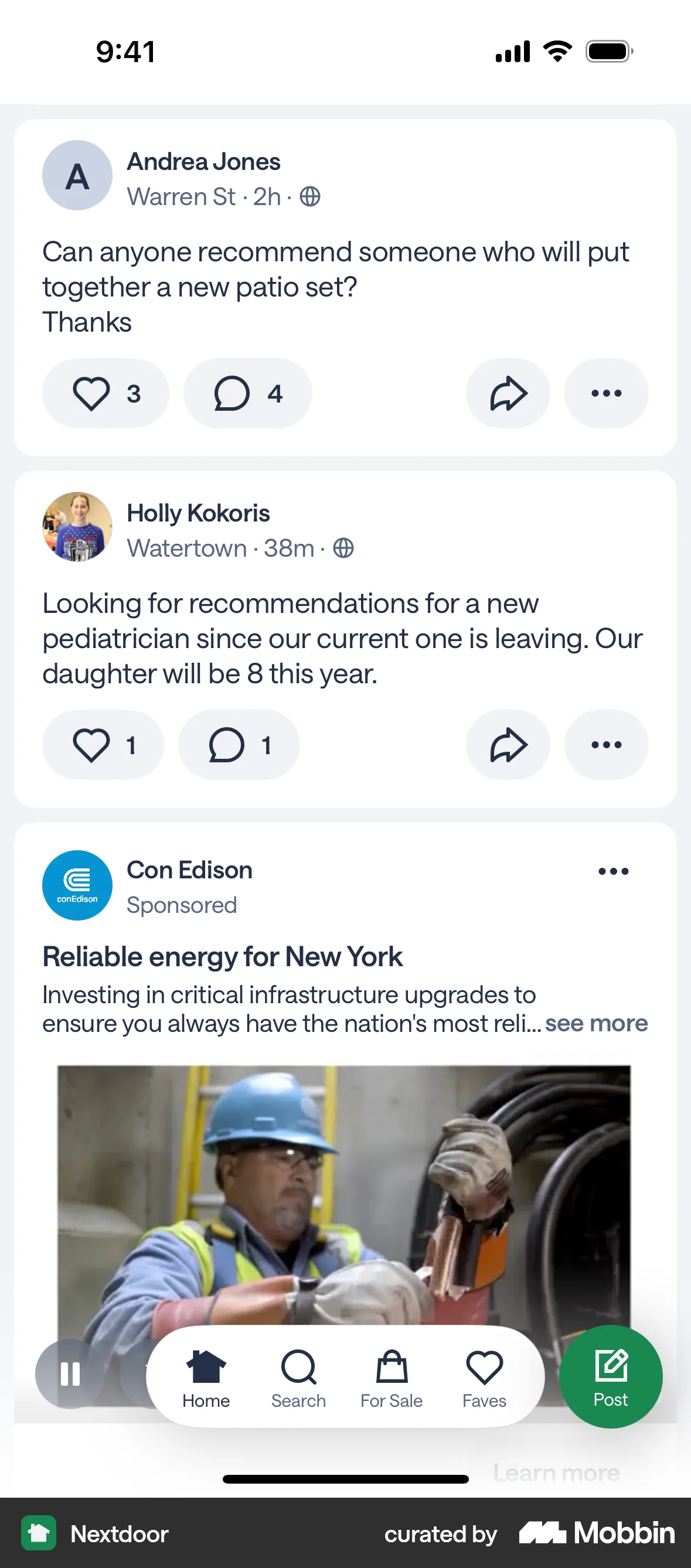
Task: Tap the green Post compose button
Action: [x=611, y=1377]
